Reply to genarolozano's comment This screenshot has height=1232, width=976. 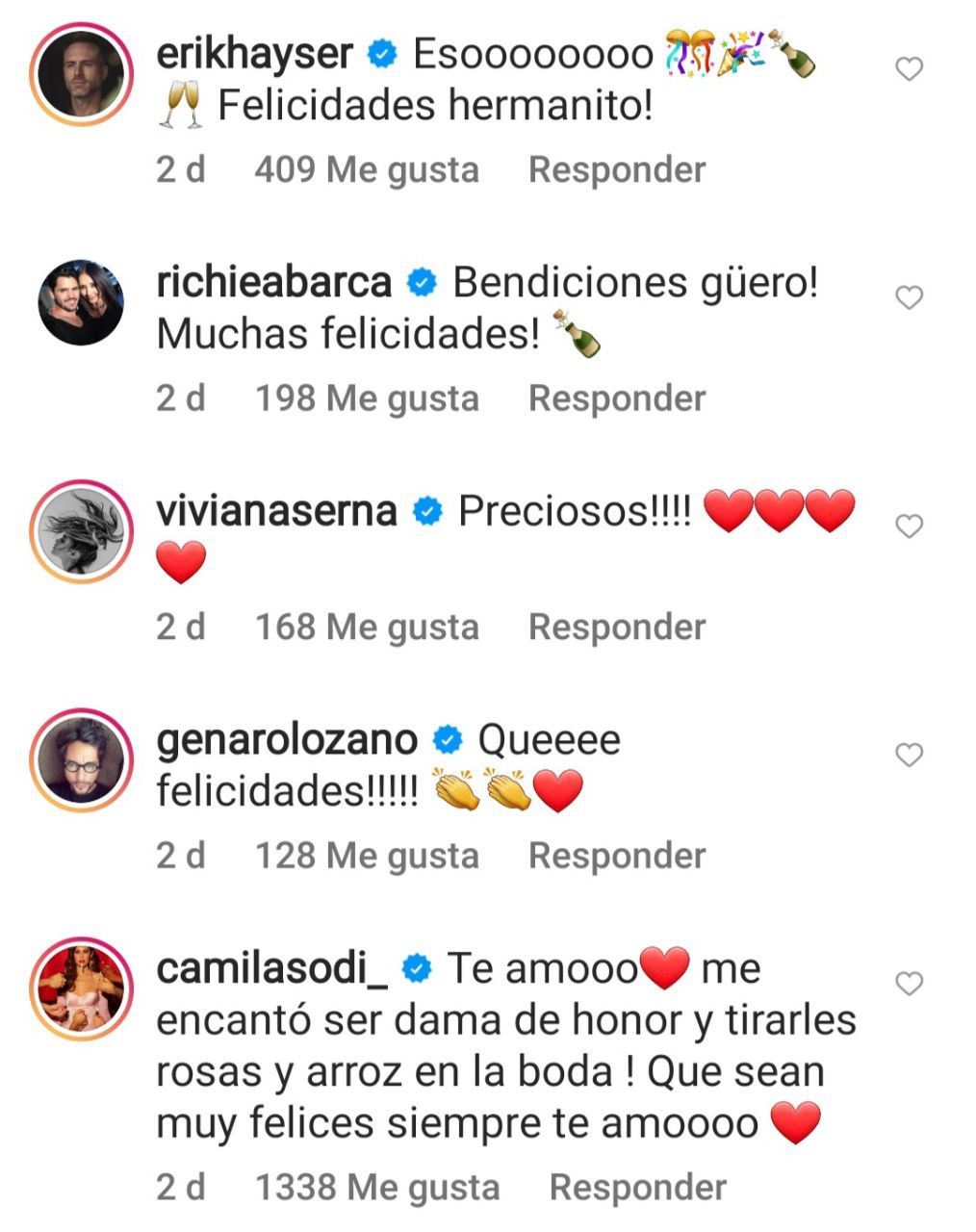pos(617,856)
